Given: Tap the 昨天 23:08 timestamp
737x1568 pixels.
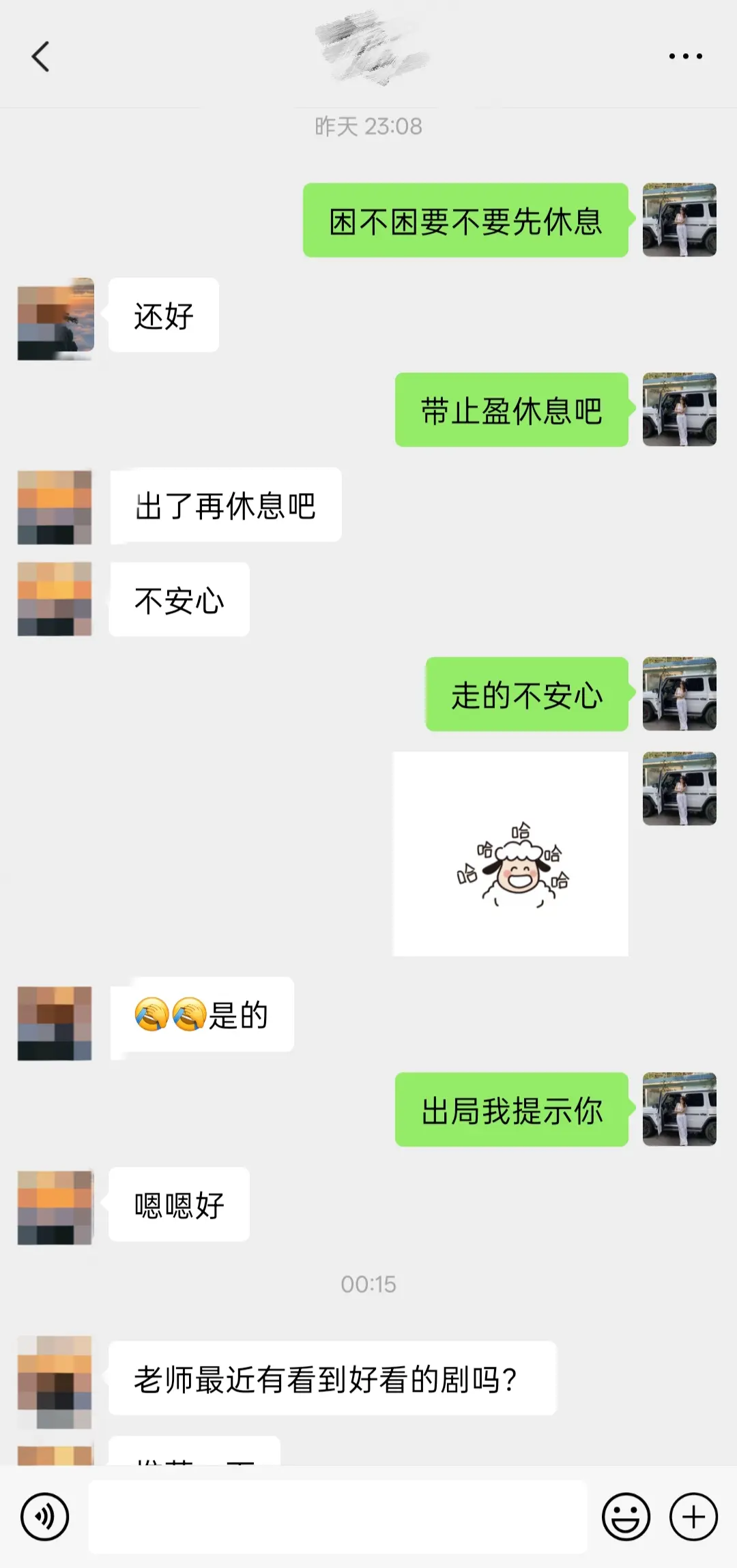Looking at the screenshot, I should point(369,125).
